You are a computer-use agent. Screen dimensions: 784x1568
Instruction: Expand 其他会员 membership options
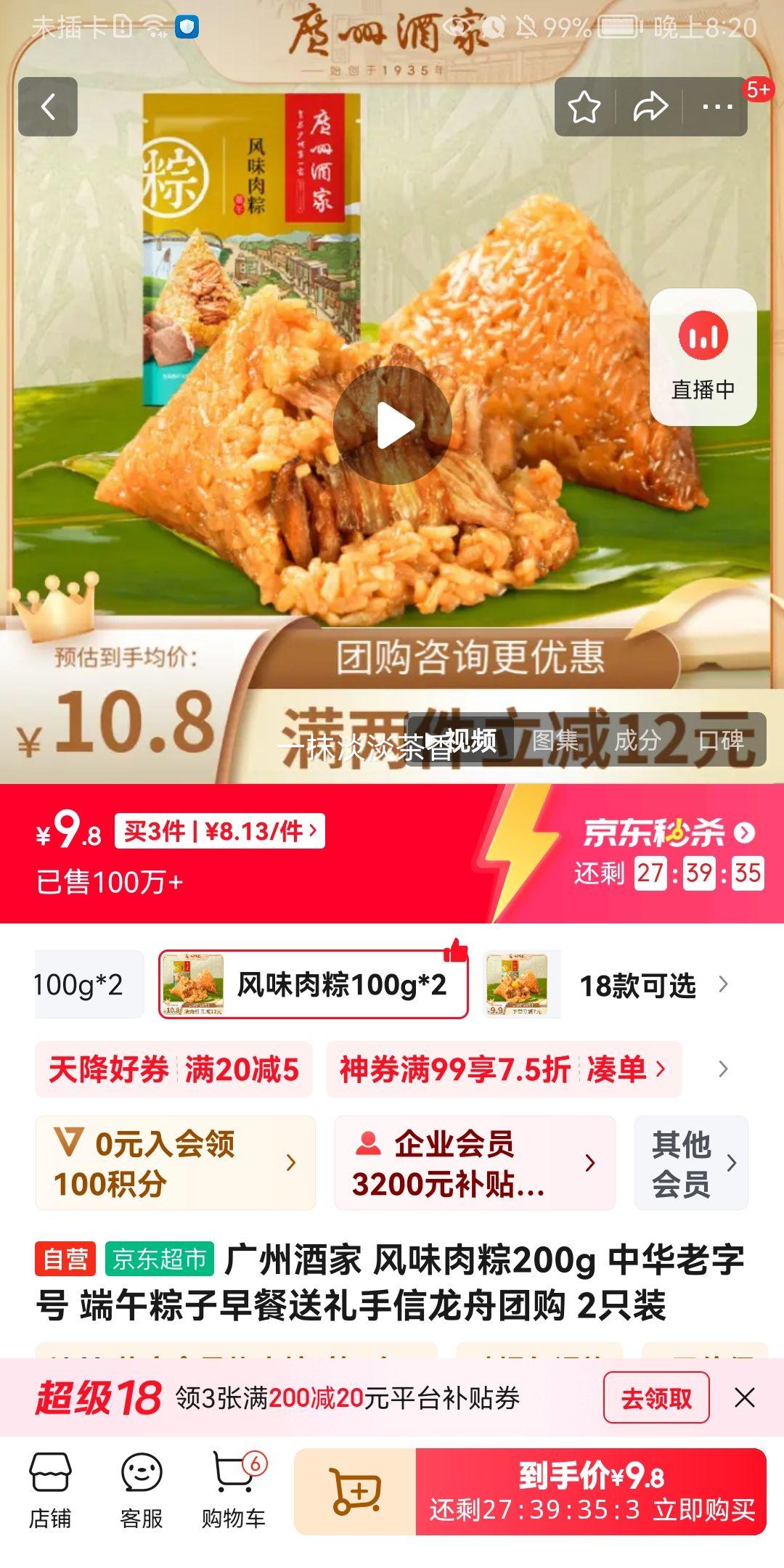point(691,1163)
